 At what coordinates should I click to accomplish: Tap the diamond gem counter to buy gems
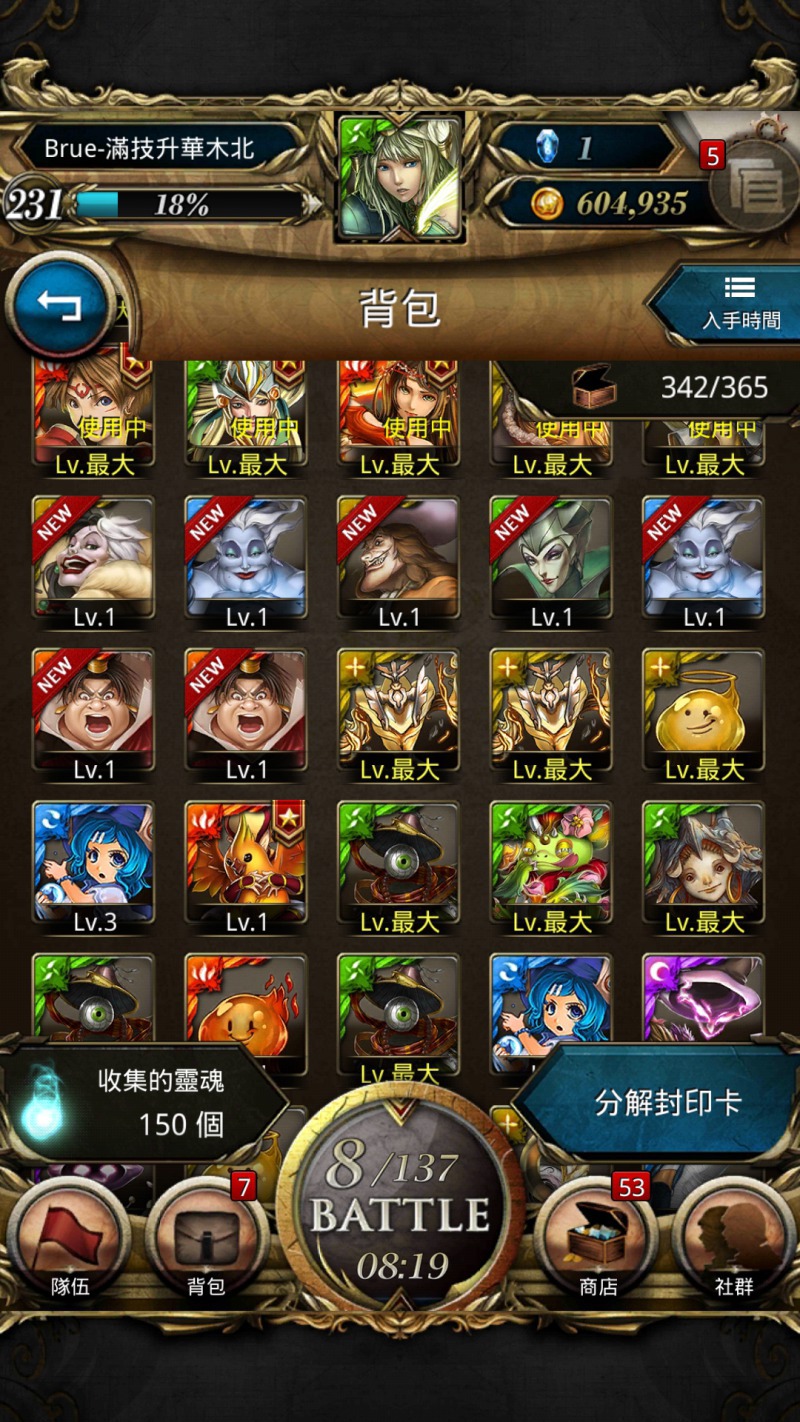(x=590, y=148)
